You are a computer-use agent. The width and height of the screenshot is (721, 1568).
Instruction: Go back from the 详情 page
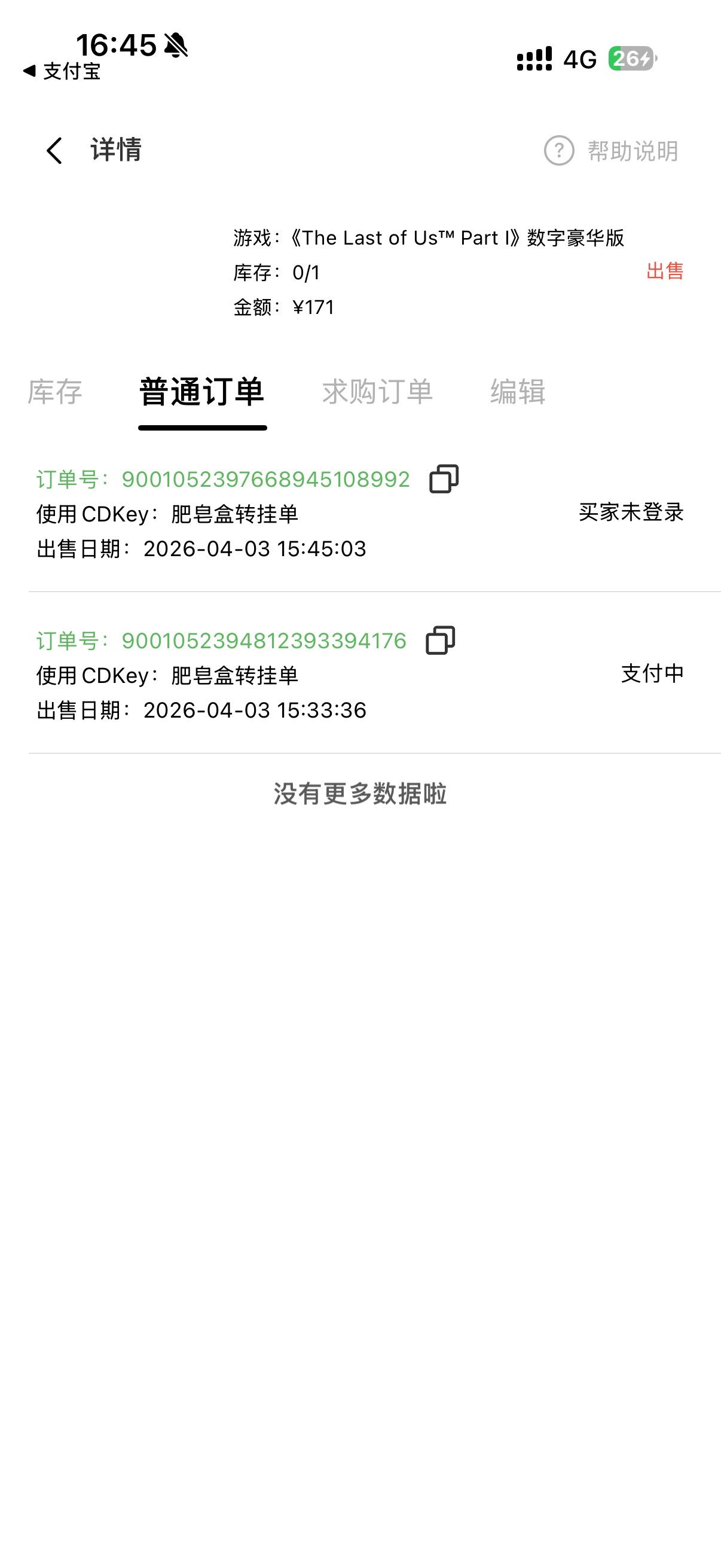tap(55, 150)
